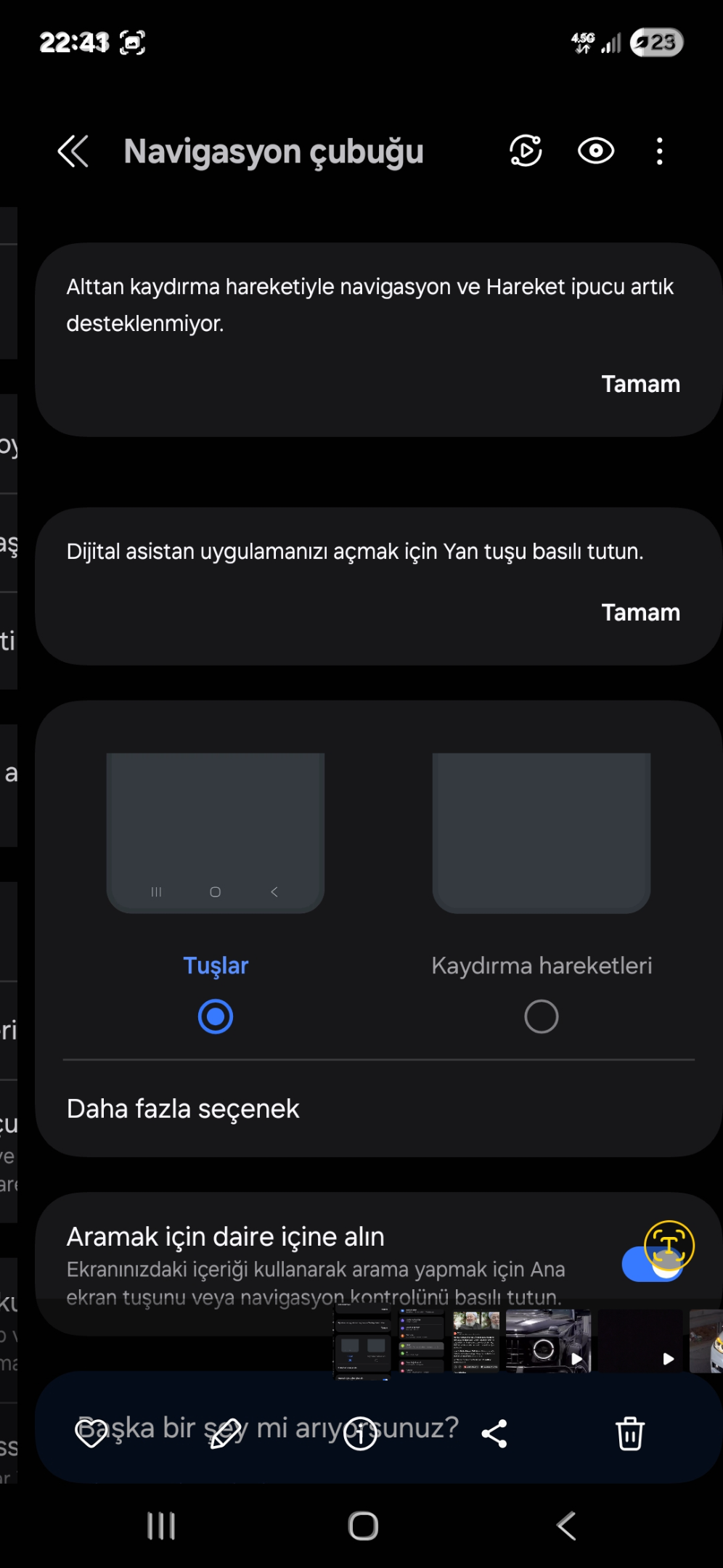Image resolution: width=723 pixels, height=1568 pixels.
Task: Open recent apps from navigation bar
Action: click(x=161, y=1526)
